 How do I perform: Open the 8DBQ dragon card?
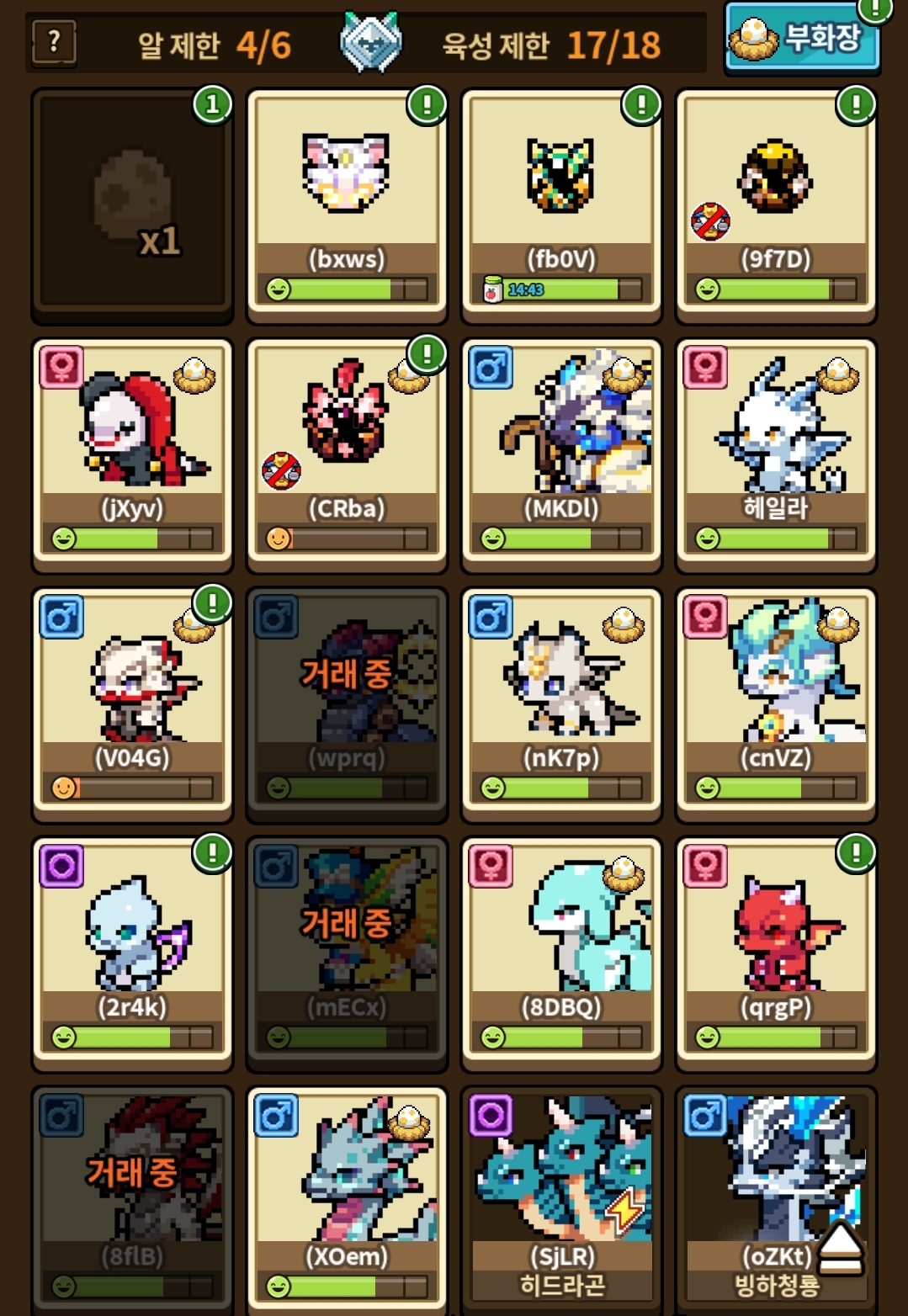561,953
